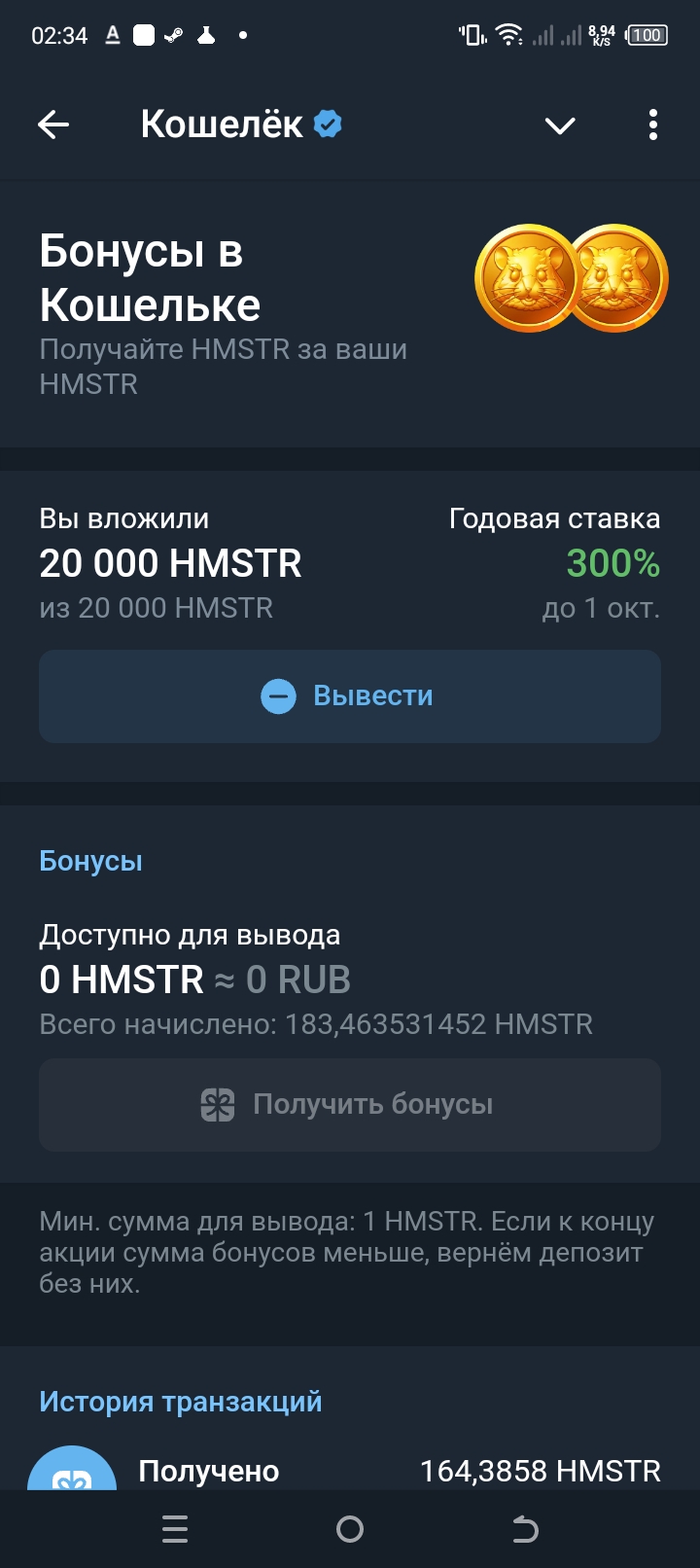
Task: Tap Получить бонусы button
Action: point(350,1105)
